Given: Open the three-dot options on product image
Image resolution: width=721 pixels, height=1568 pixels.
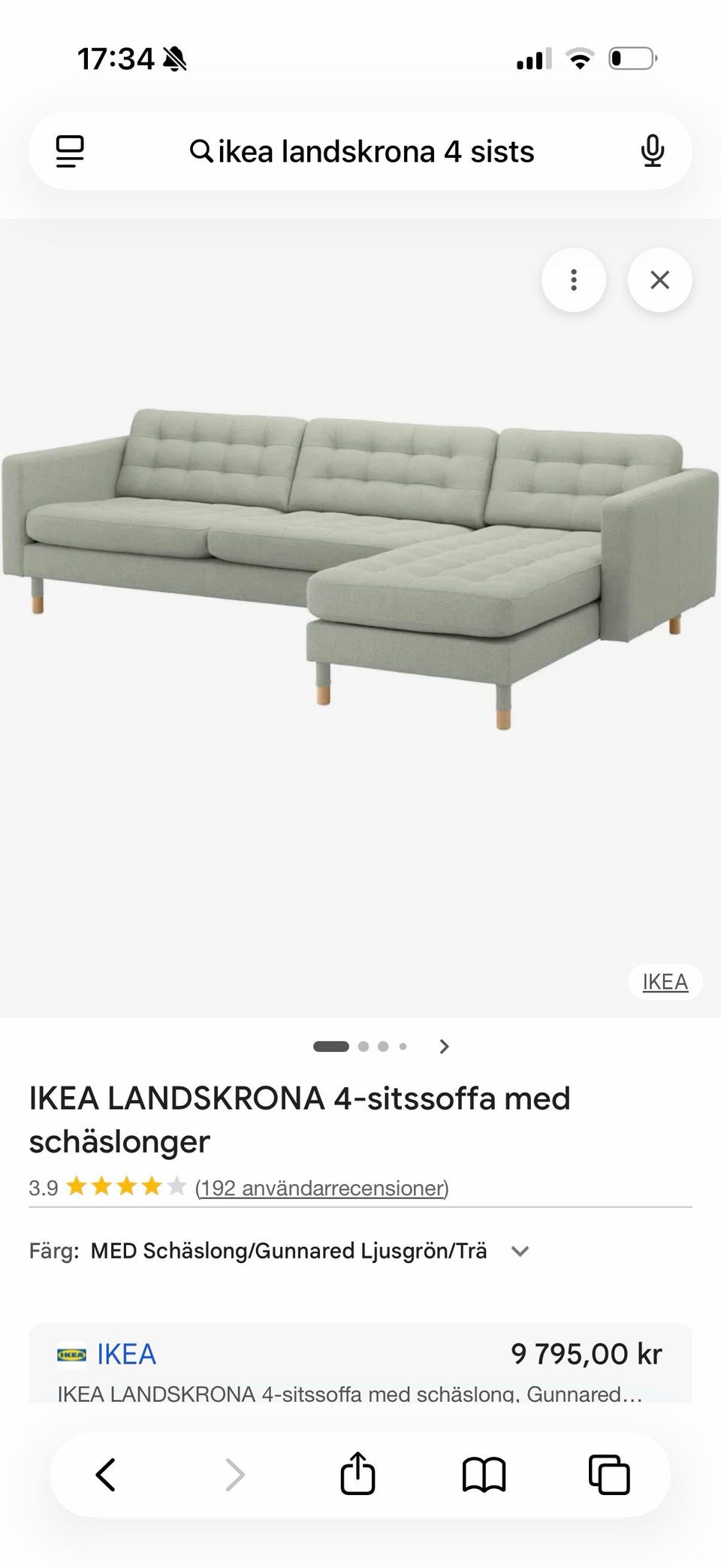Looking at the screenshot, I should pos(574,280).
